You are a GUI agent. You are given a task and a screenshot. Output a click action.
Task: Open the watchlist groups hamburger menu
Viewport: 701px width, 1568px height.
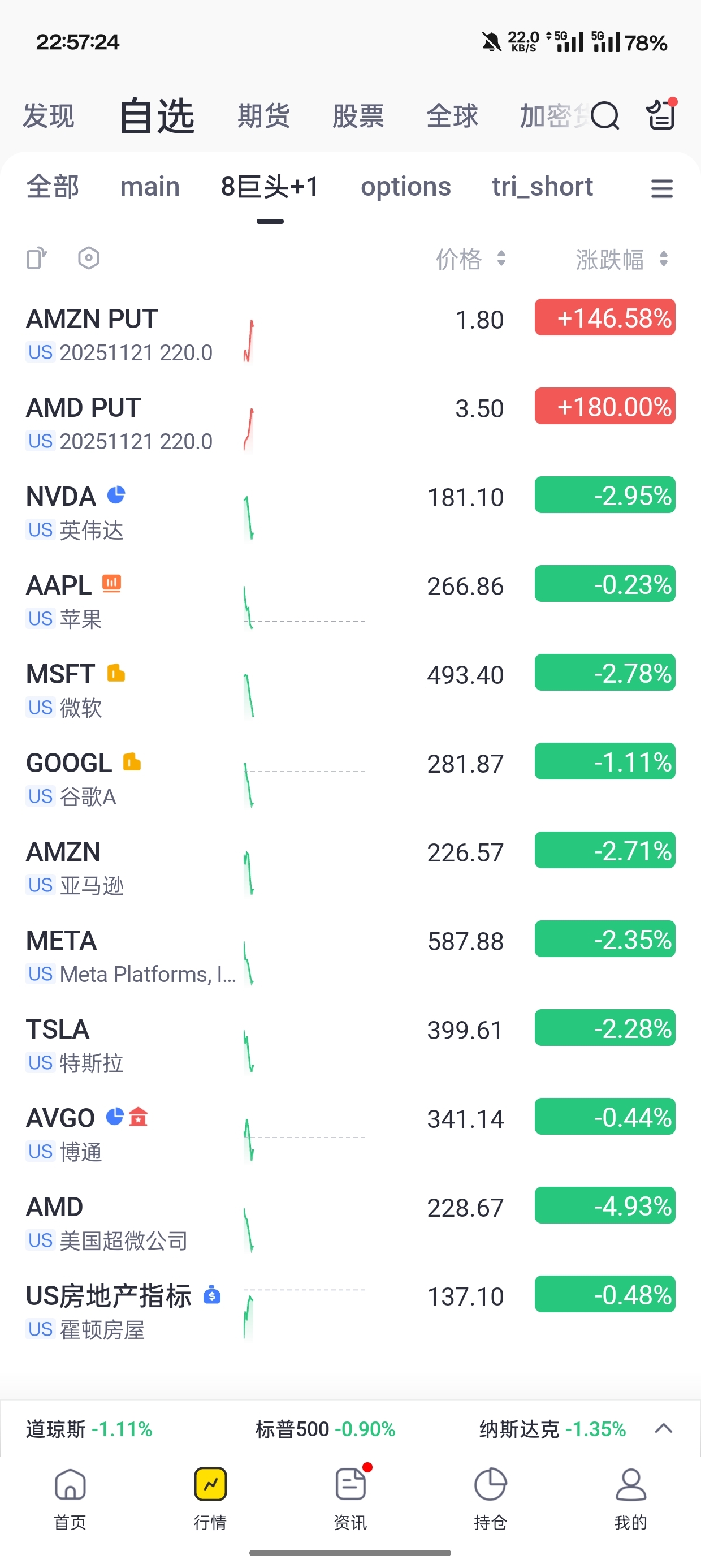pyautogui.click(x=661, y=189)
